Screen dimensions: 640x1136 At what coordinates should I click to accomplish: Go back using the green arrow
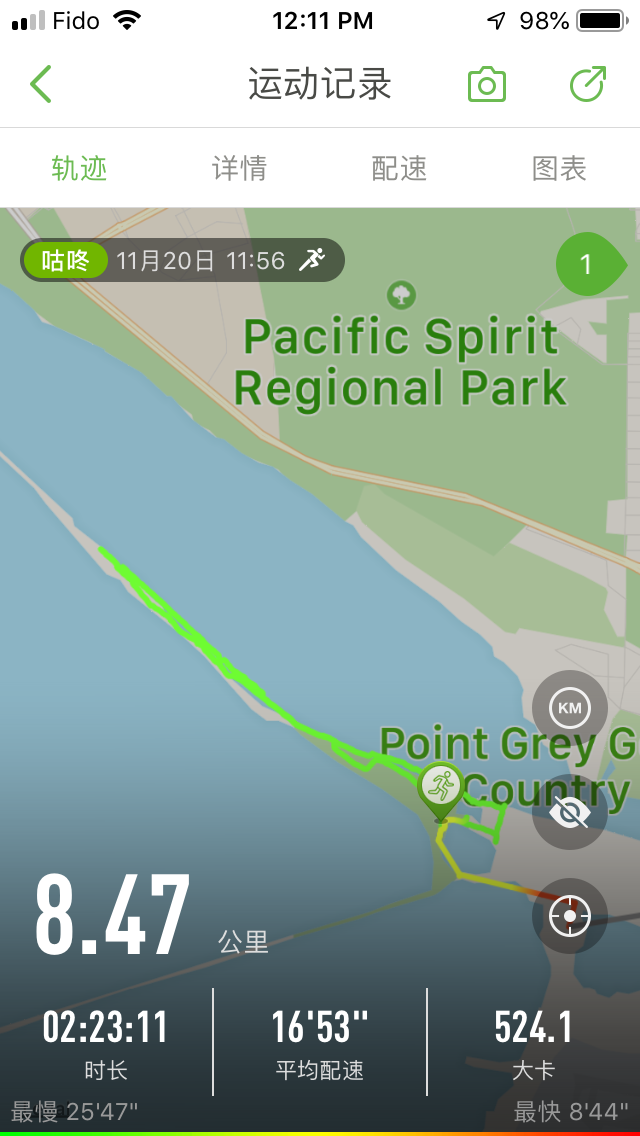(40, 85)
